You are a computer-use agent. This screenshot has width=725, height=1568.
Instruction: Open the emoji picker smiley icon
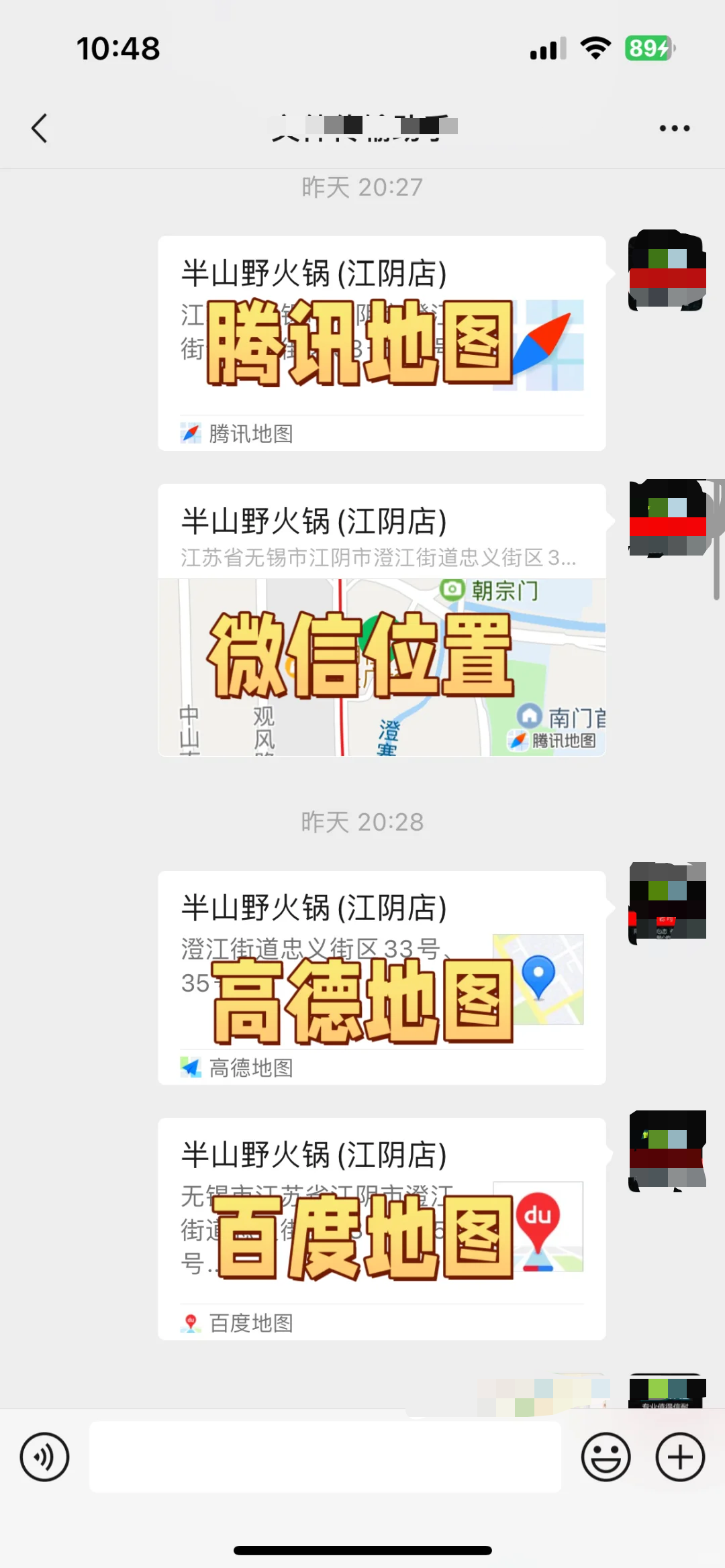coord(605,1457)
